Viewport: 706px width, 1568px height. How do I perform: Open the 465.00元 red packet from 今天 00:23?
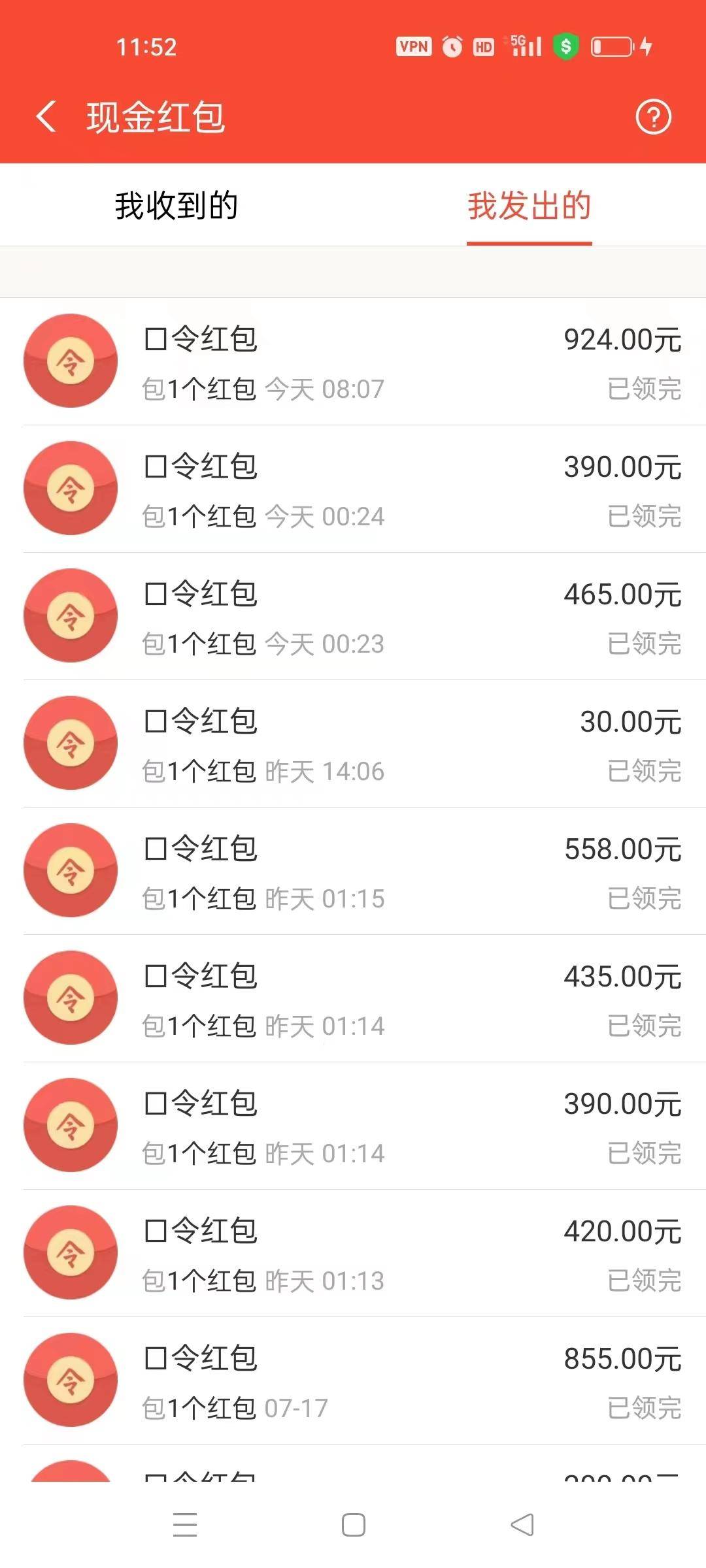(x=353, y=617)
